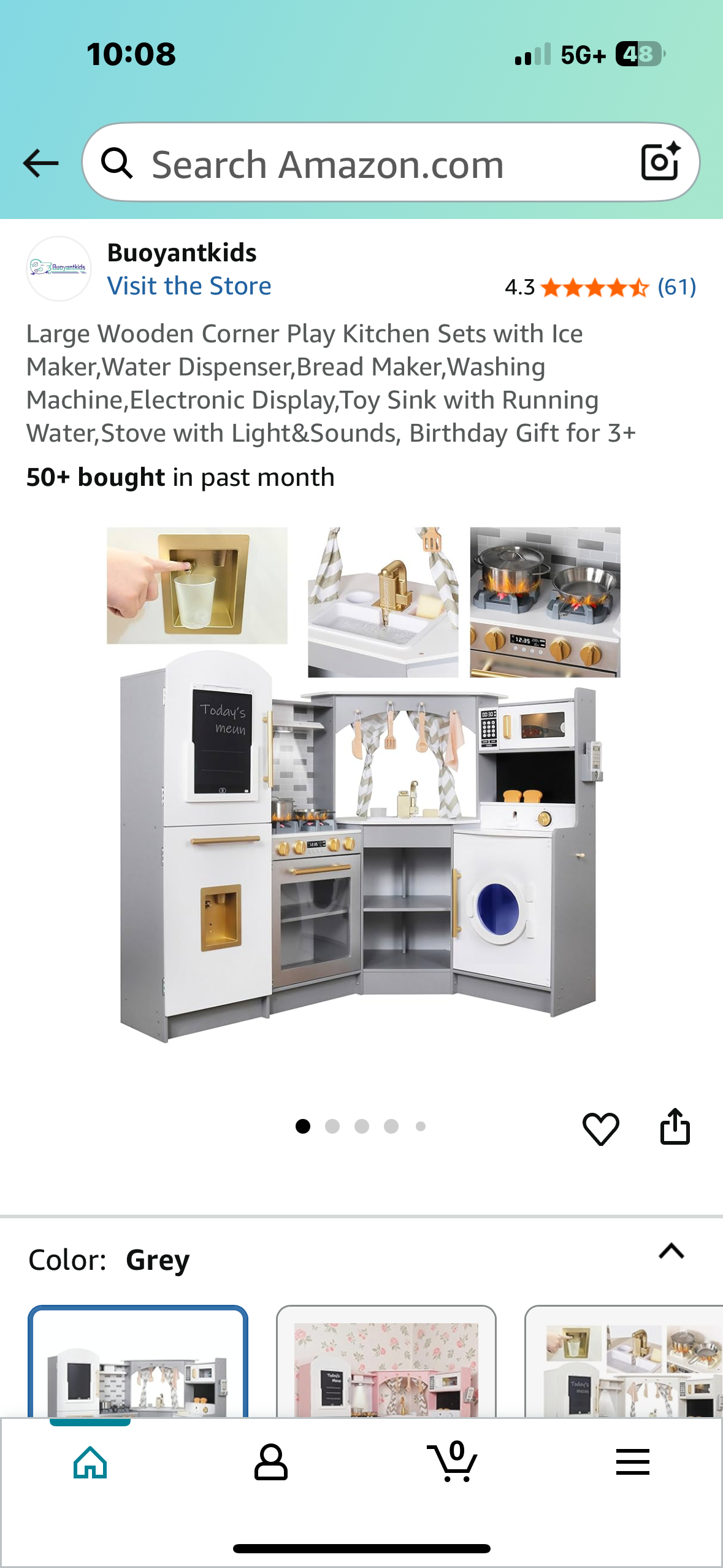Go back using the arrow icon
Viewport: 723px width, 1568px height.
click(40, 163)
